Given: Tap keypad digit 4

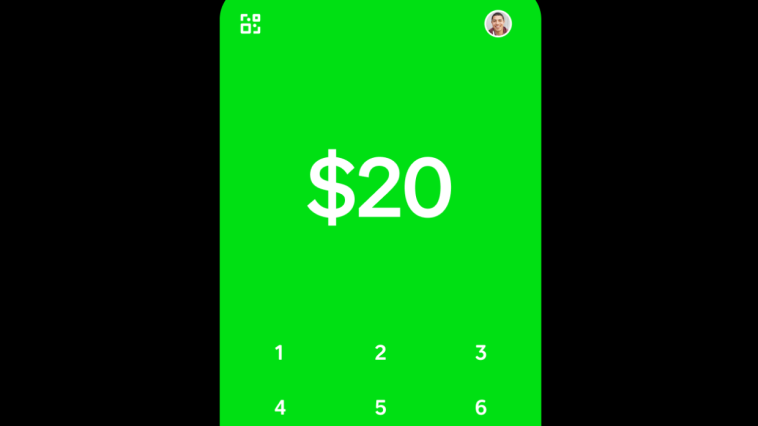Looking at the screenshot, I should [x=280, y=407].
